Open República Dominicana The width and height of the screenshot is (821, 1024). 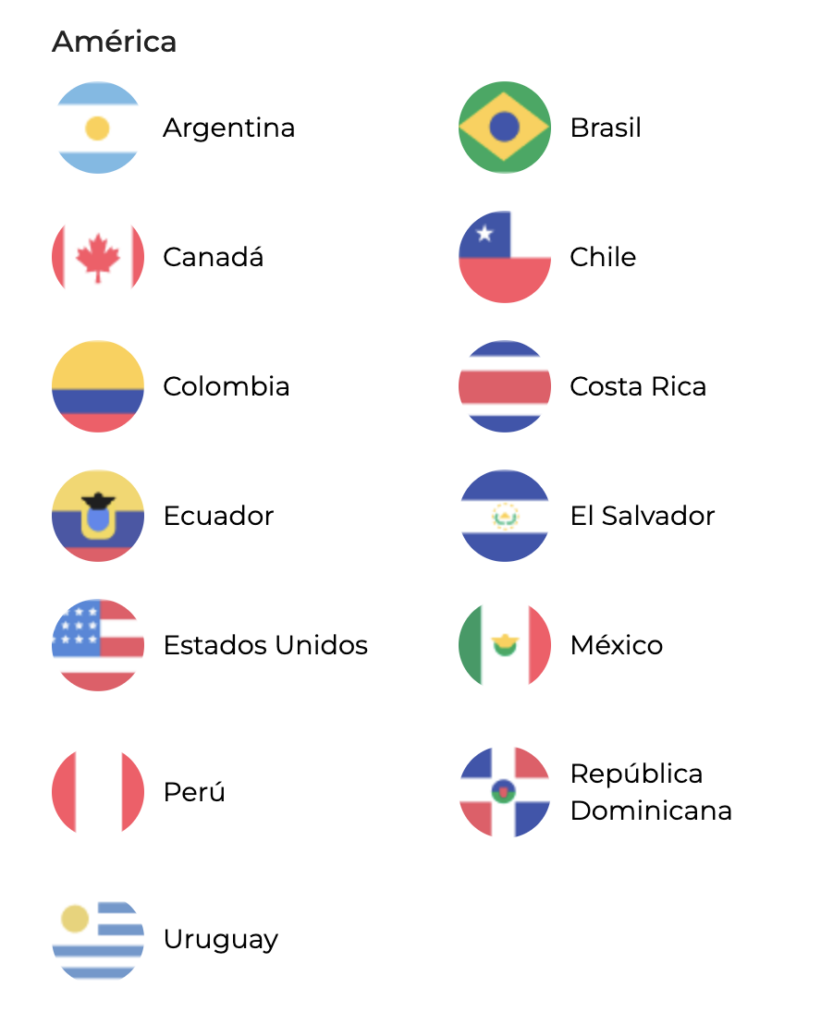click(650, 791)
